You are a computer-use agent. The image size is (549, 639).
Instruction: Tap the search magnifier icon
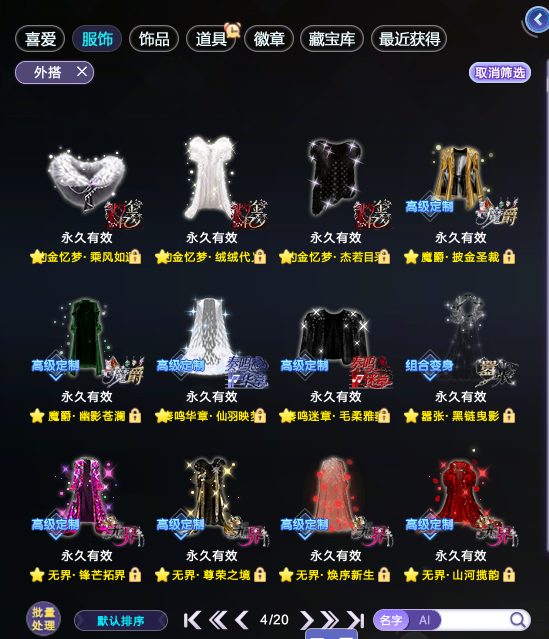pos(518,620)
